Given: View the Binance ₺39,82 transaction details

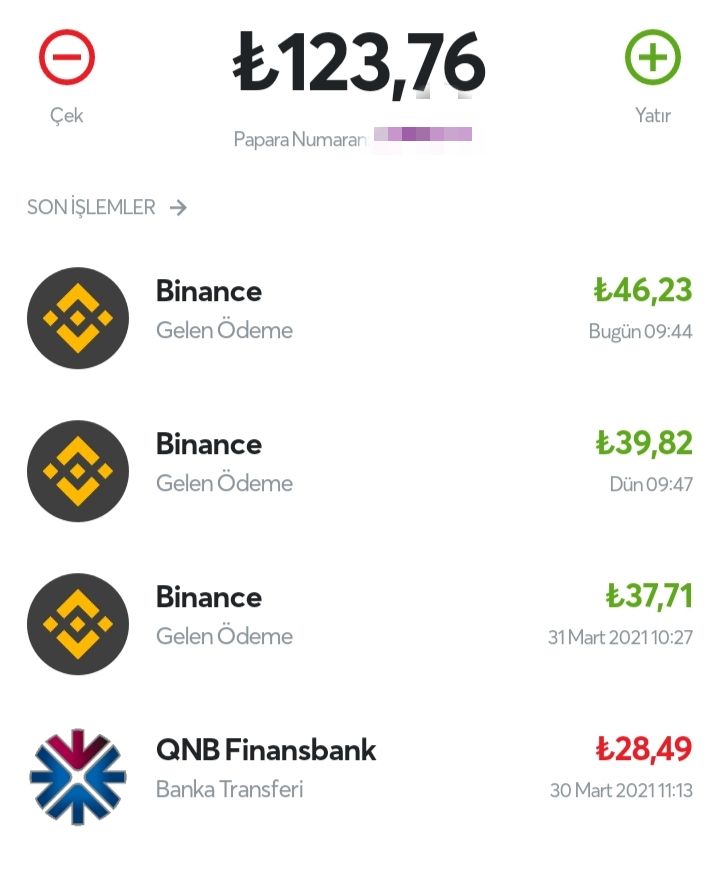Looking at the screenshot, I should pyautogui.click(x=359, y=463).
